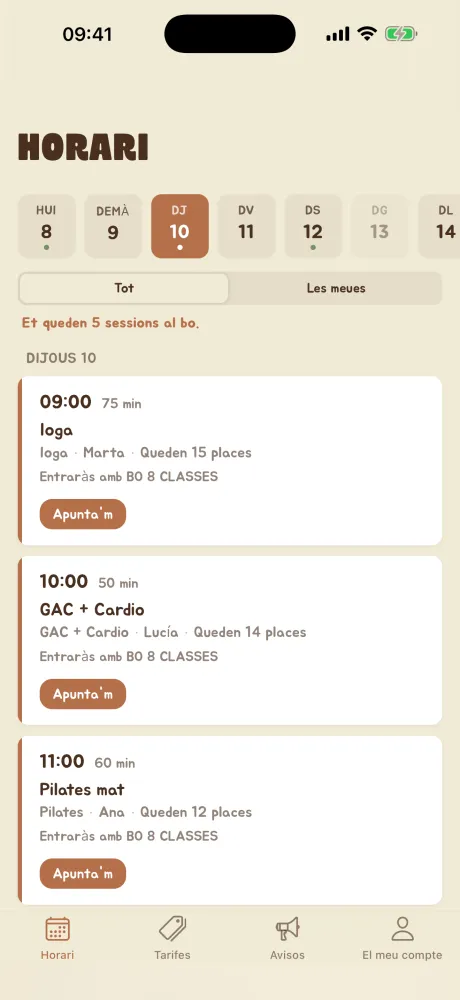Select the DV 11 day chip

(246, 226)
